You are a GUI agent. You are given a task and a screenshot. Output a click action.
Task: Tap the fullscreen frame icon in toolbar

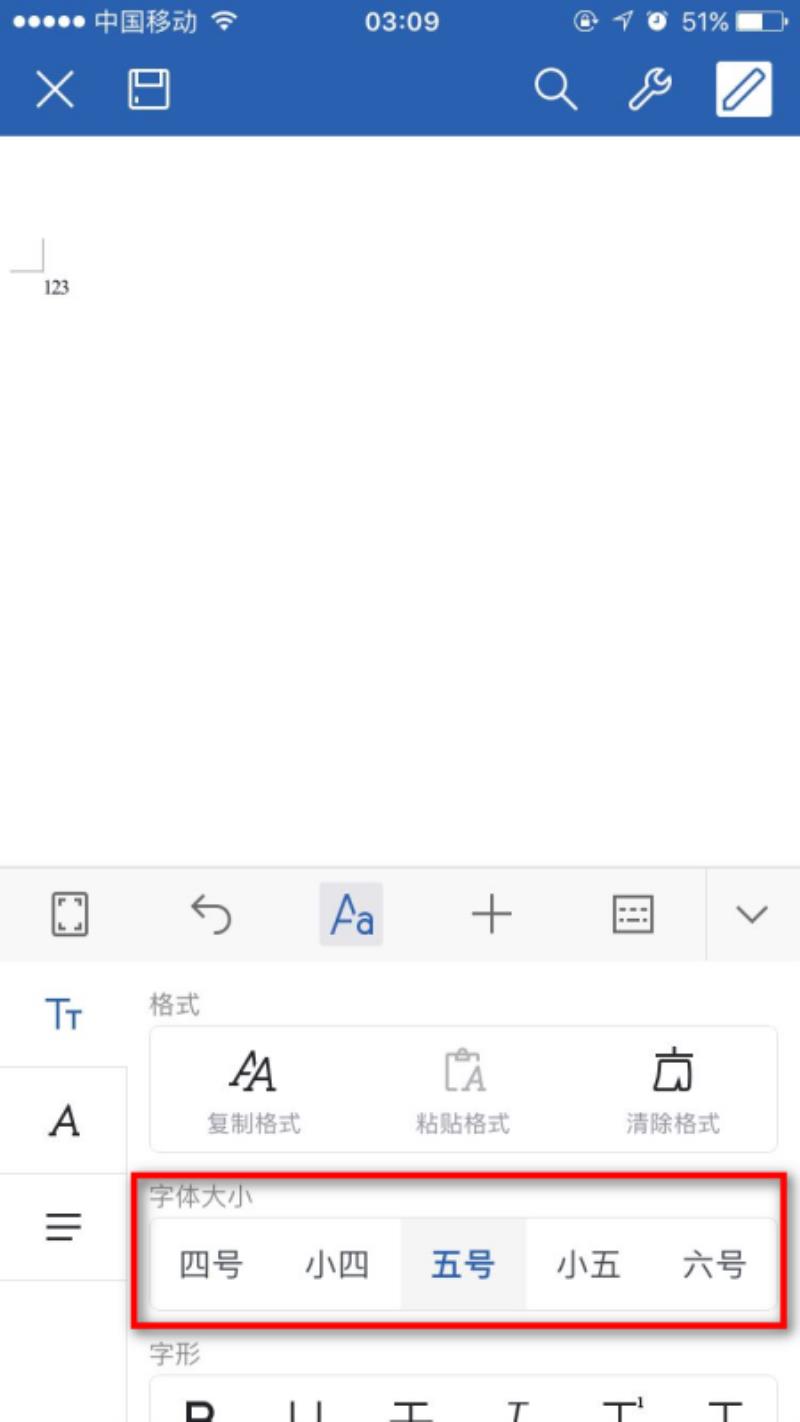click(x=70, y=914)
